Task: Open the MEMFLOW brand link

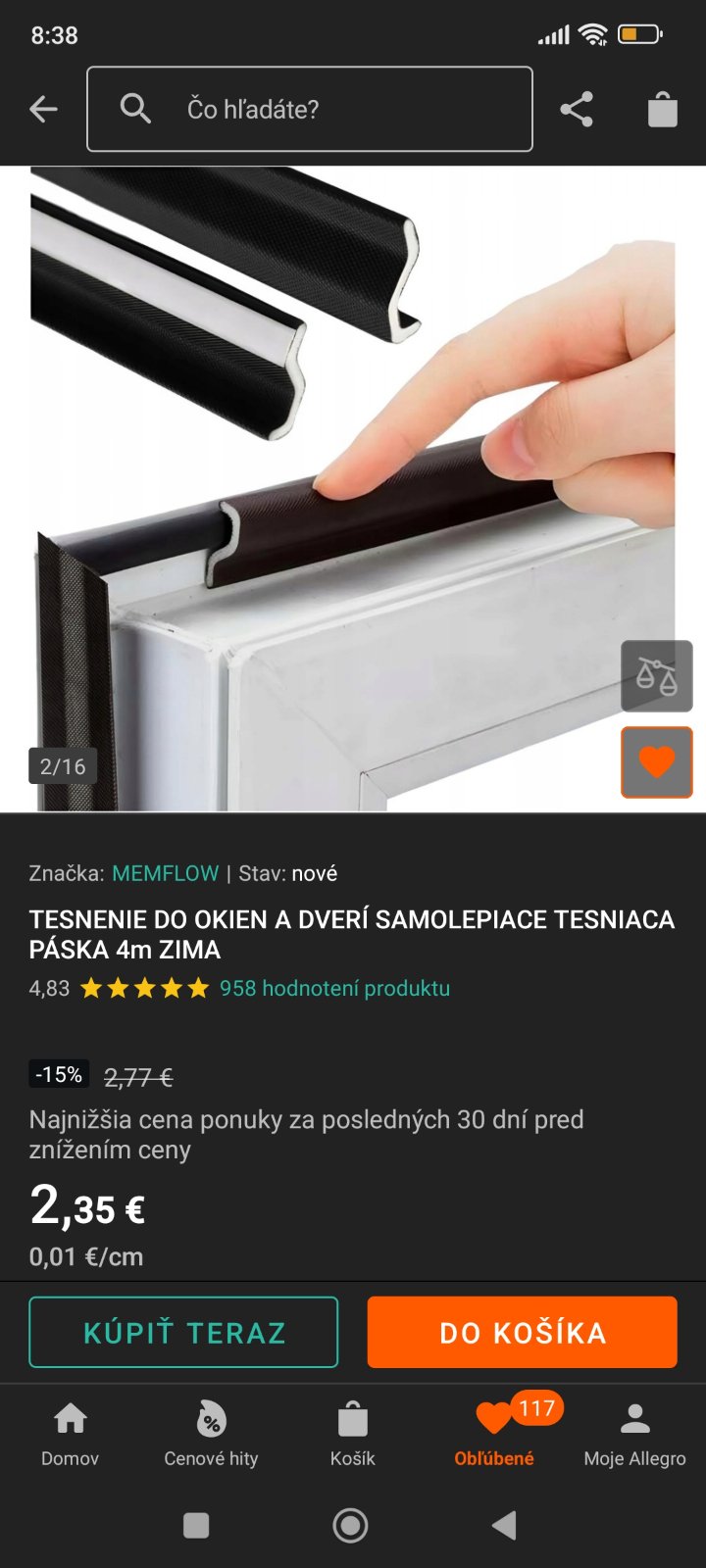Action: click(165, 873)
